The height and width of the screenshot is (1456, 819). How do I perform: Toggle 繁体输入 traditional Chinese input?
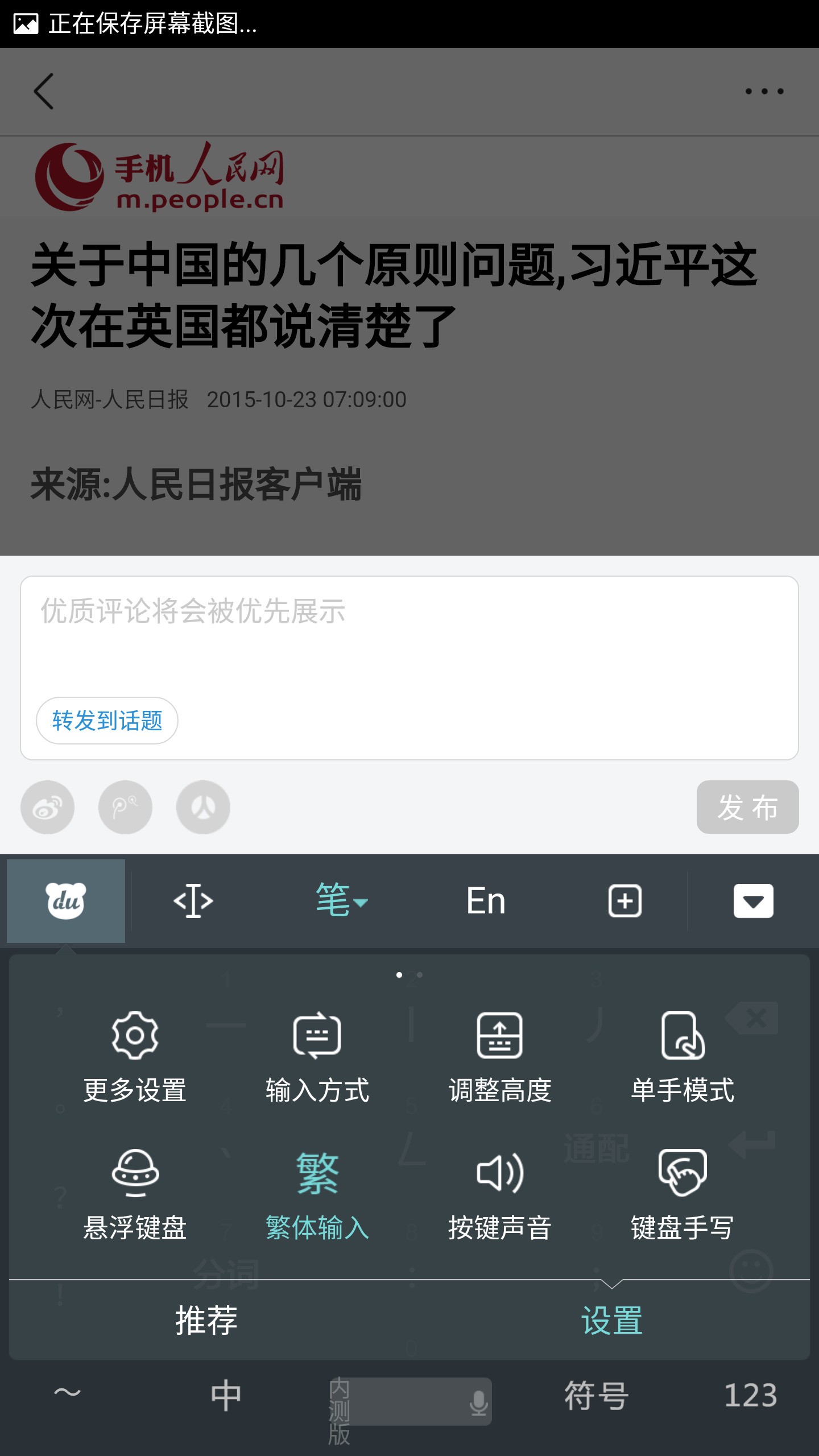tap(317, 1194)
